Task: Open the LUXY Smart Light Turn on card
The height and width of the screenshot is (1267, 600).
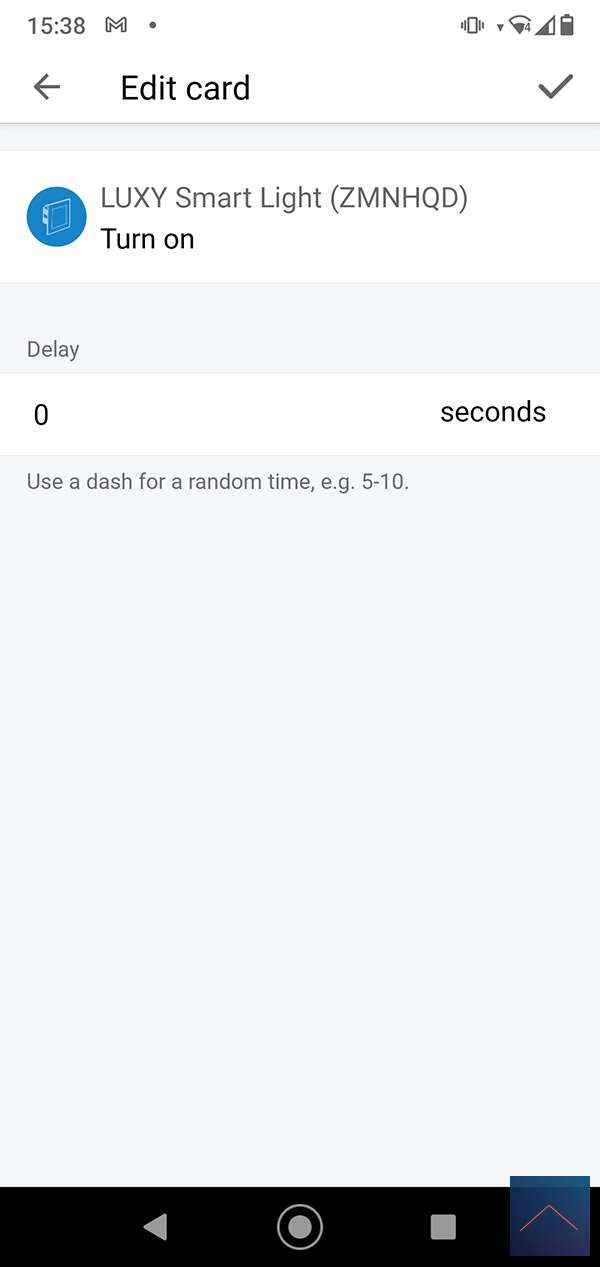Action: (x=300, y=217)
